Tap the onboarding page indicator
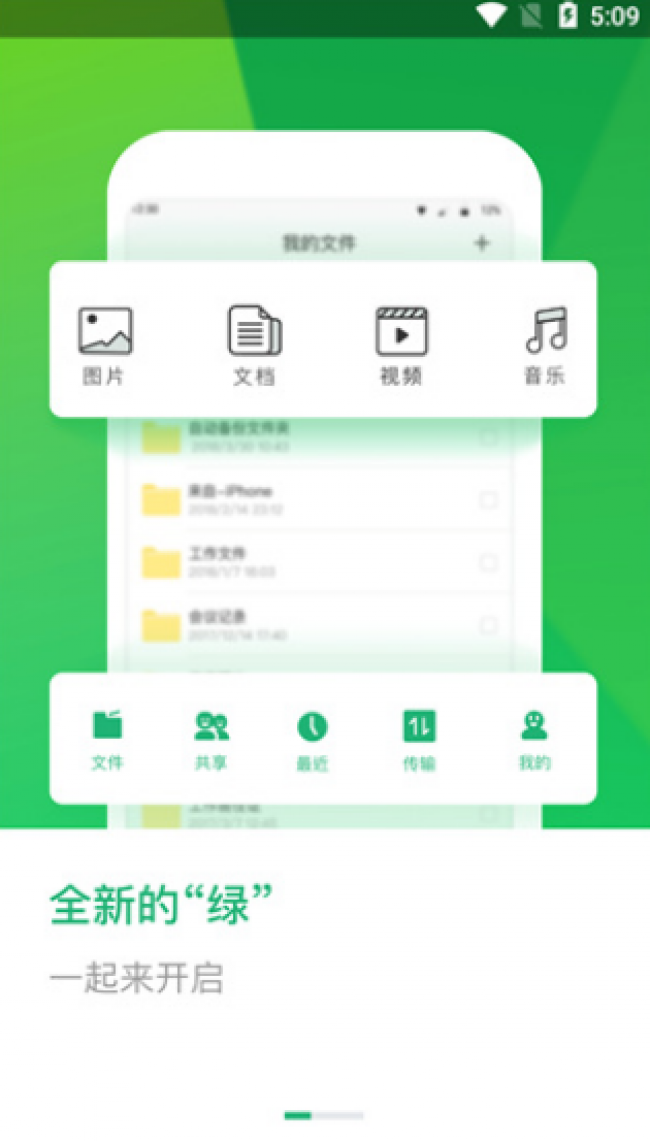 [324, 1115]
